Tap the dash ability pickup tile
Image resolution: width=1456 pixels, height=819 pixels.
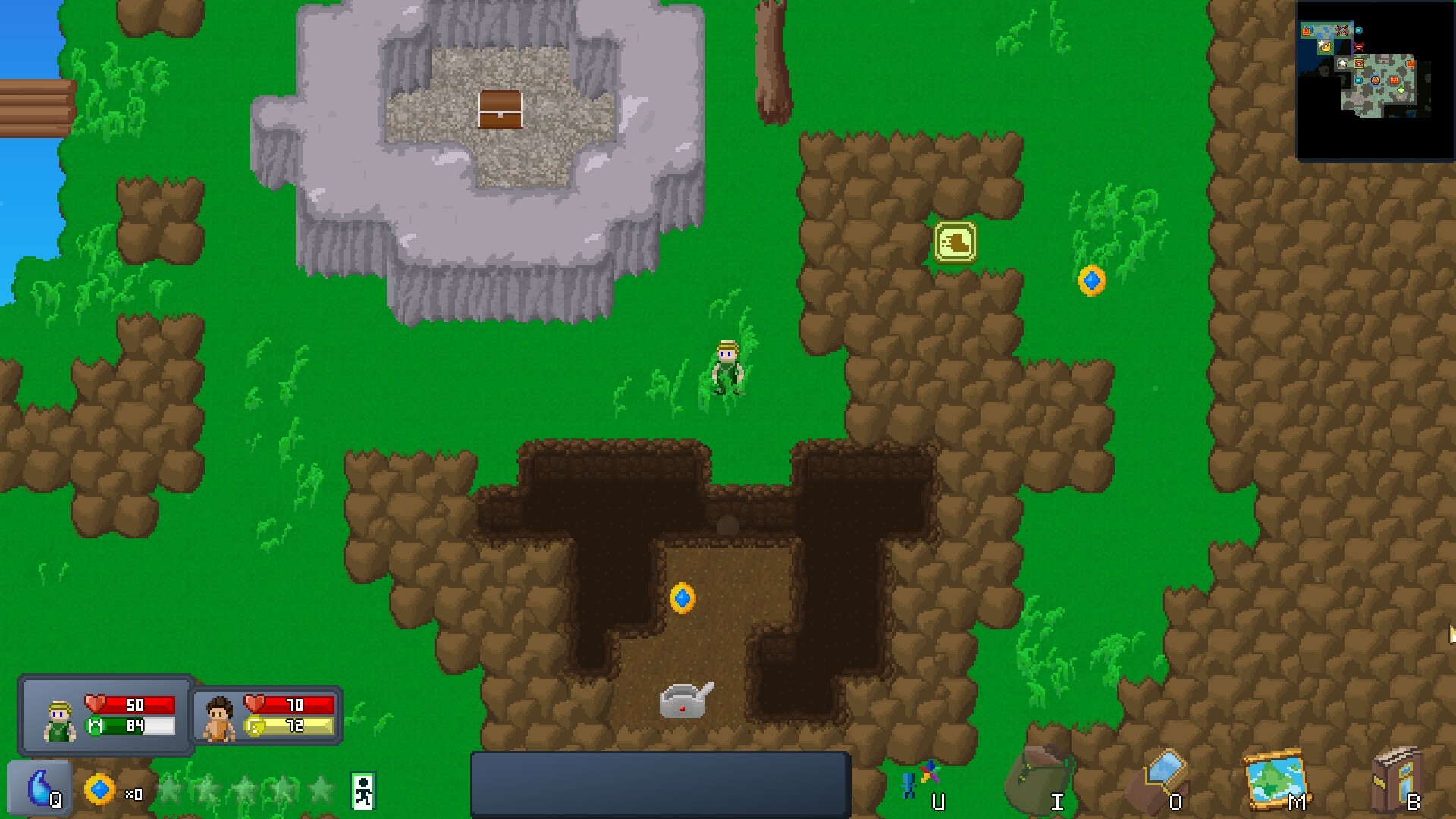click(x=955, y=243)
